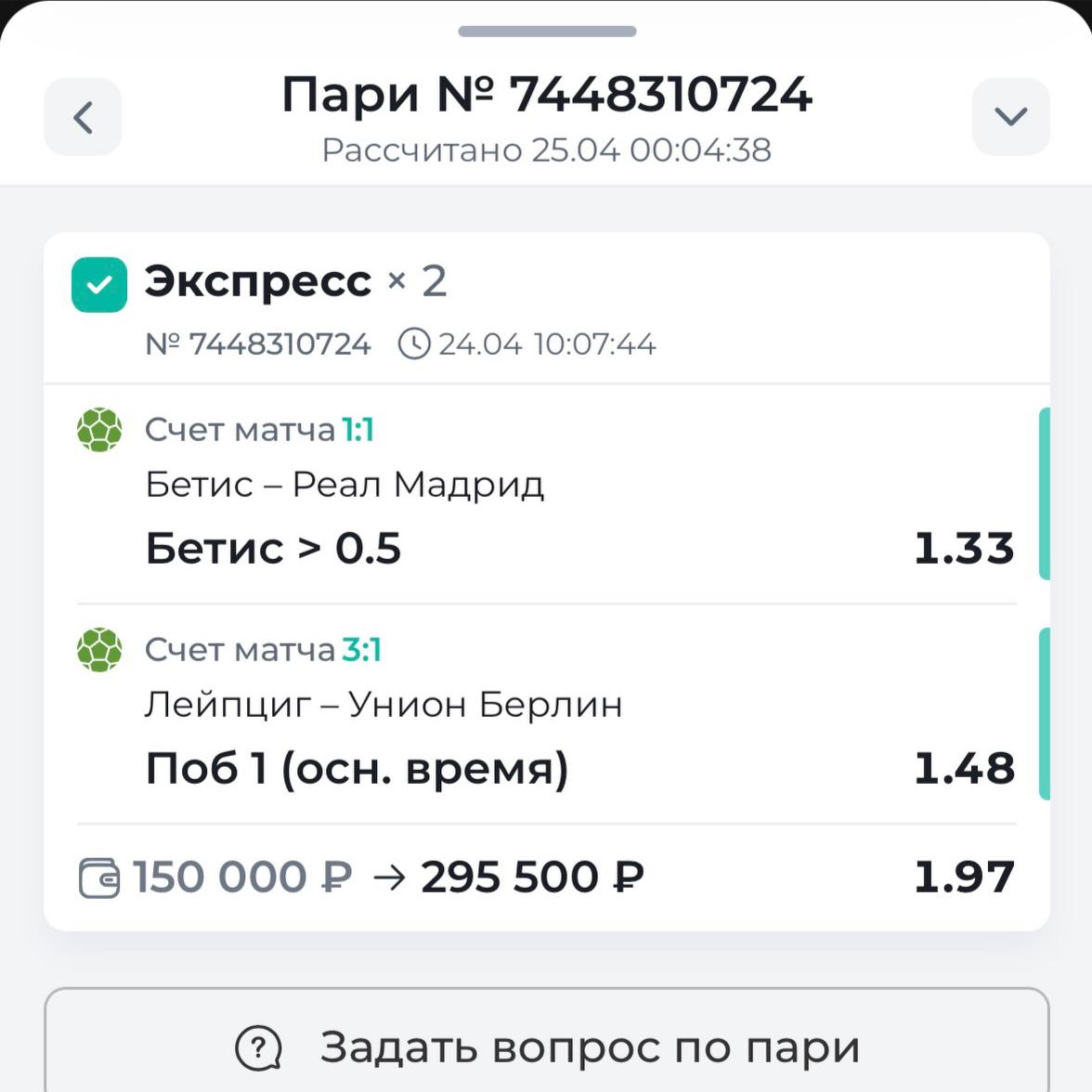Open the Бетис – Реал Мадрид match row

pos(546,492)
